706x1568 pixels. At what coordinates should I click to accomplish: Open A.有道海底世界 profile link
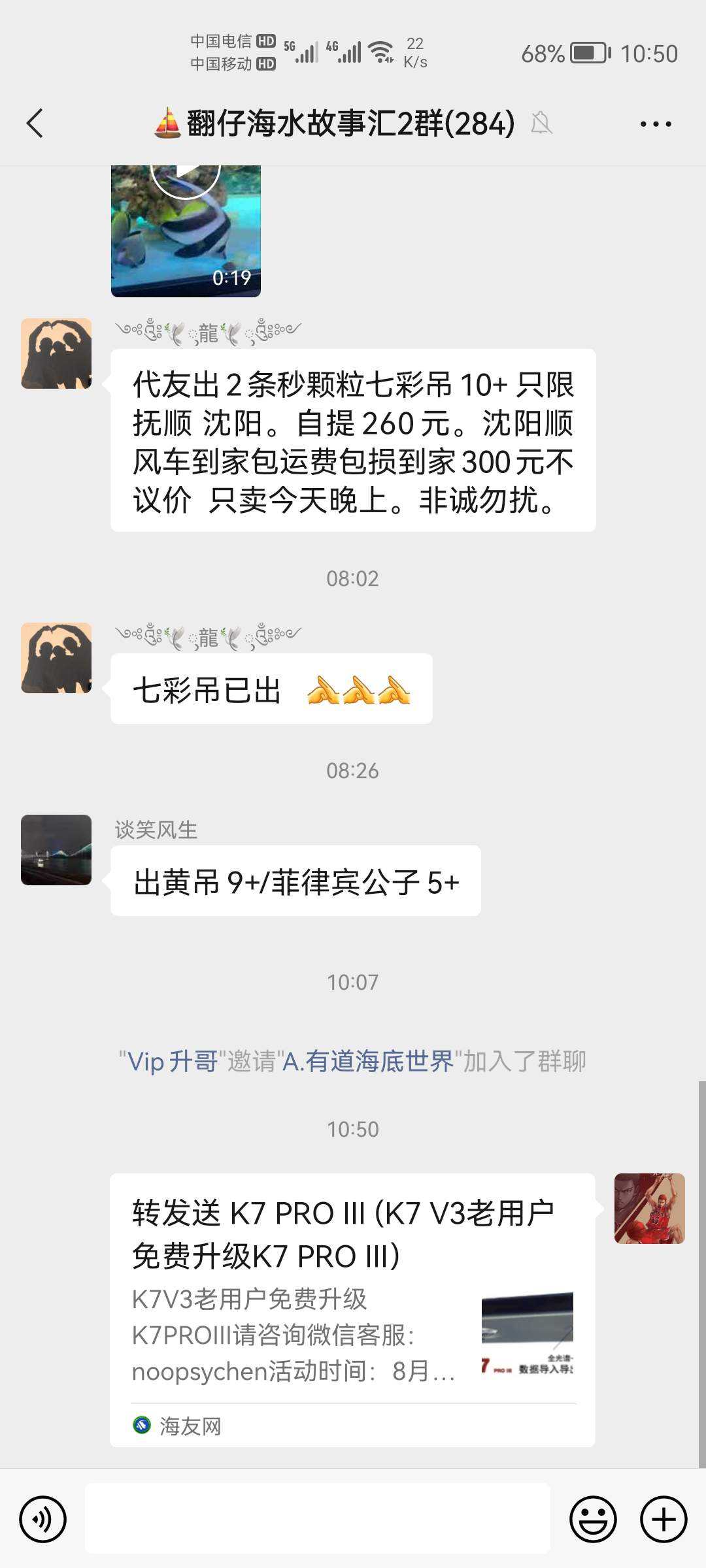[368, 1062]
